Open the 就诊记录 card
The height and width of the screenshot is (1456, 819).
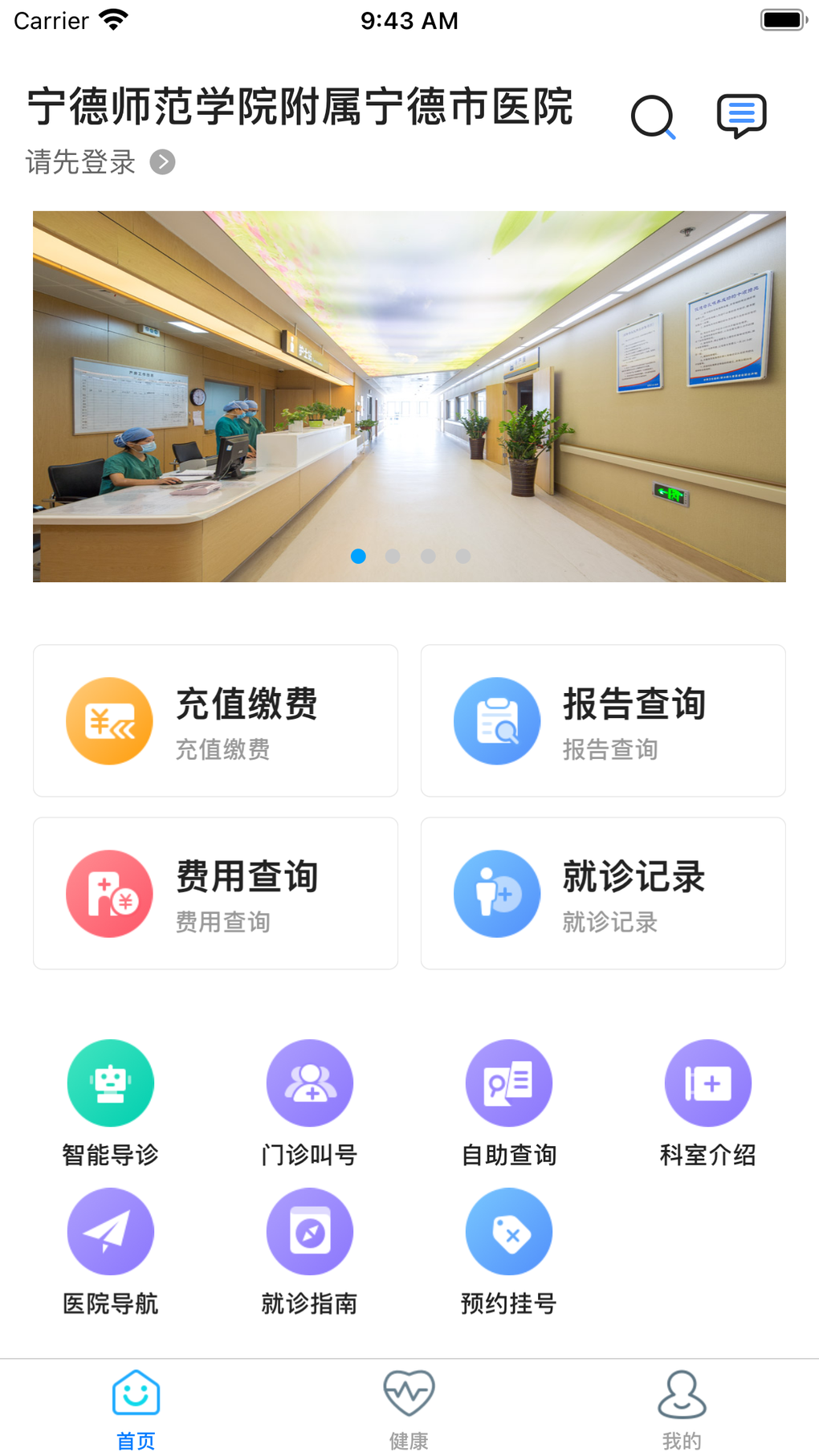tap(603, 893)
